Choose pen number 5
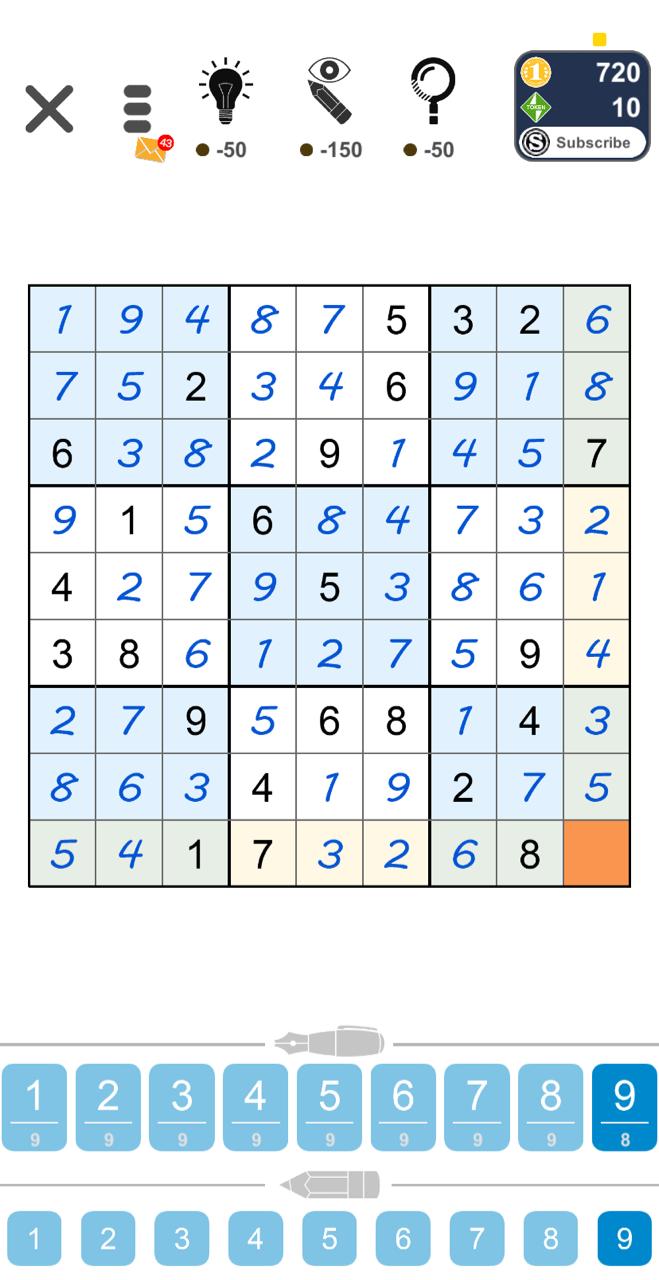The image size is (659, 1280). coord(329,1107)
